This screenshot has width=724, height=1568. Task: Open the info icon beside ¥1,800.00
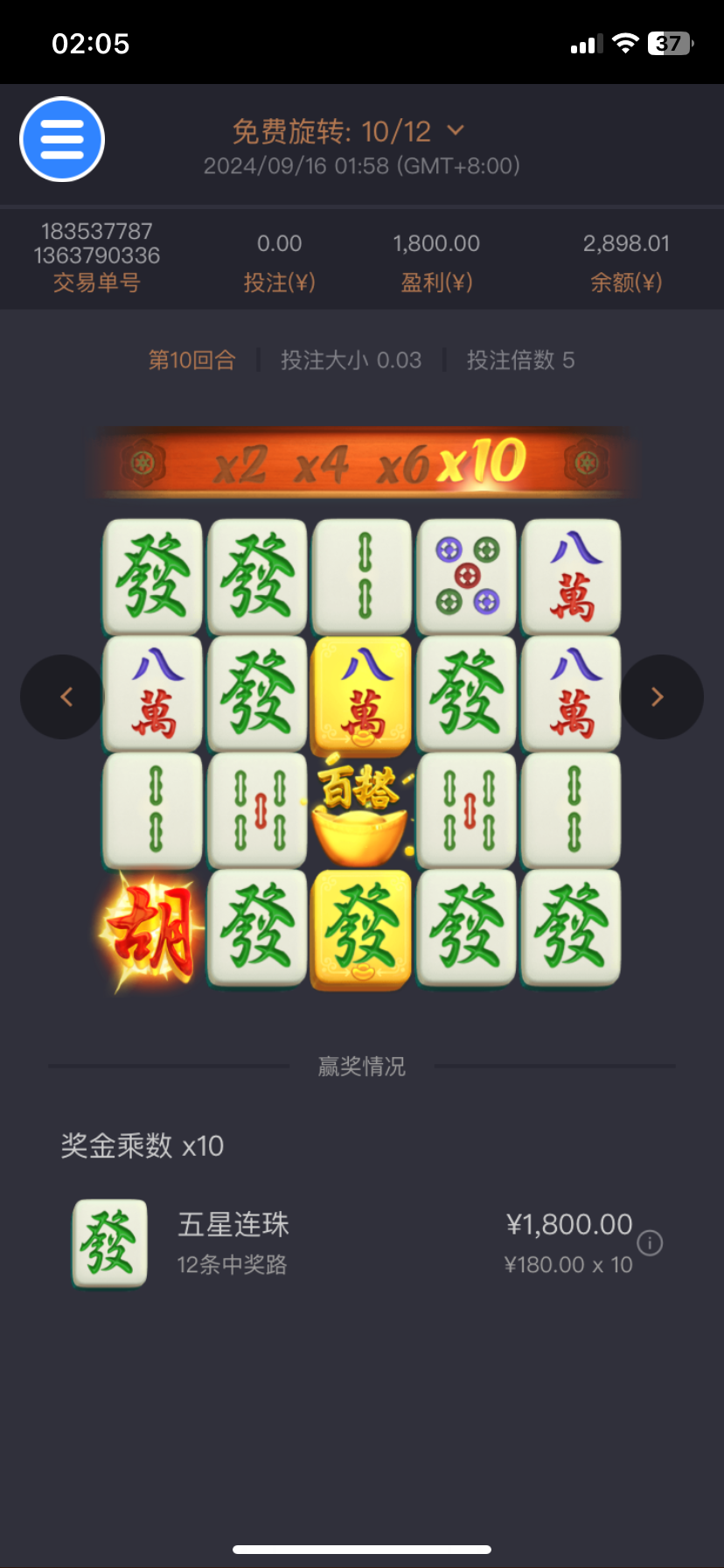click(650, 1242)
